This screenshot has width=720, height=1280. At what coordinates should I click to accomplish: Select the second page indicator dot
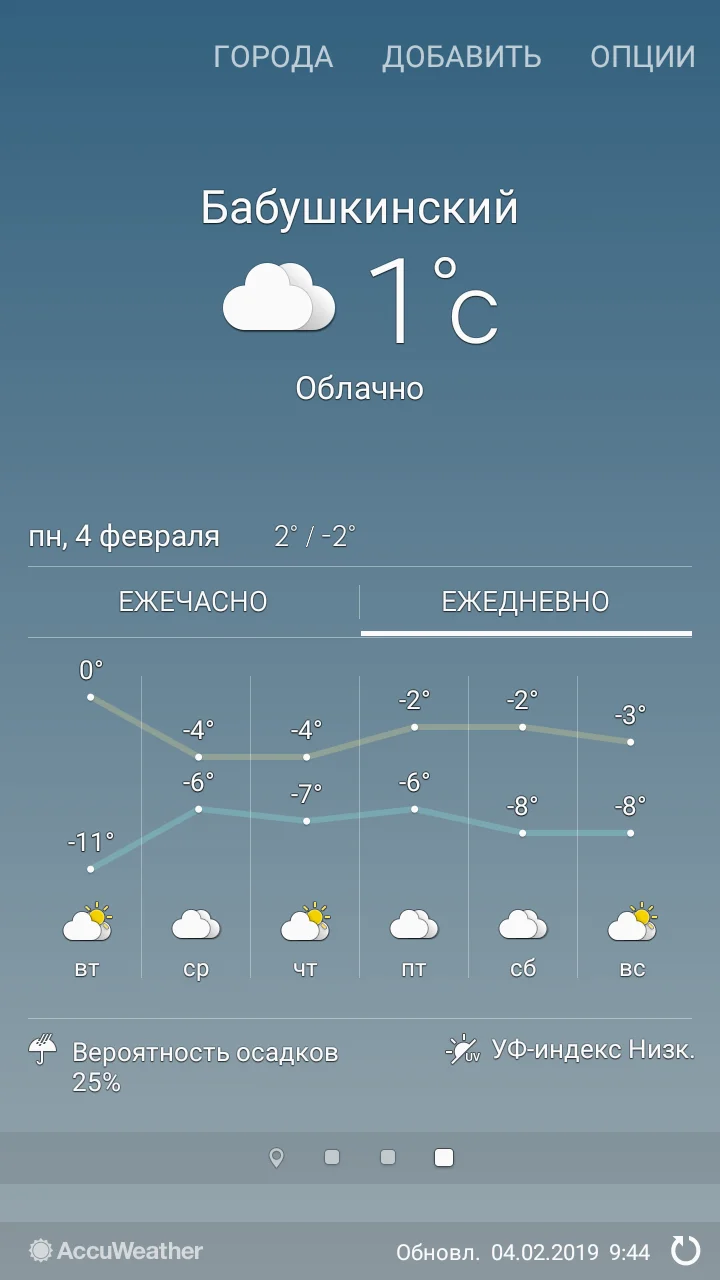pos(331,1157)
